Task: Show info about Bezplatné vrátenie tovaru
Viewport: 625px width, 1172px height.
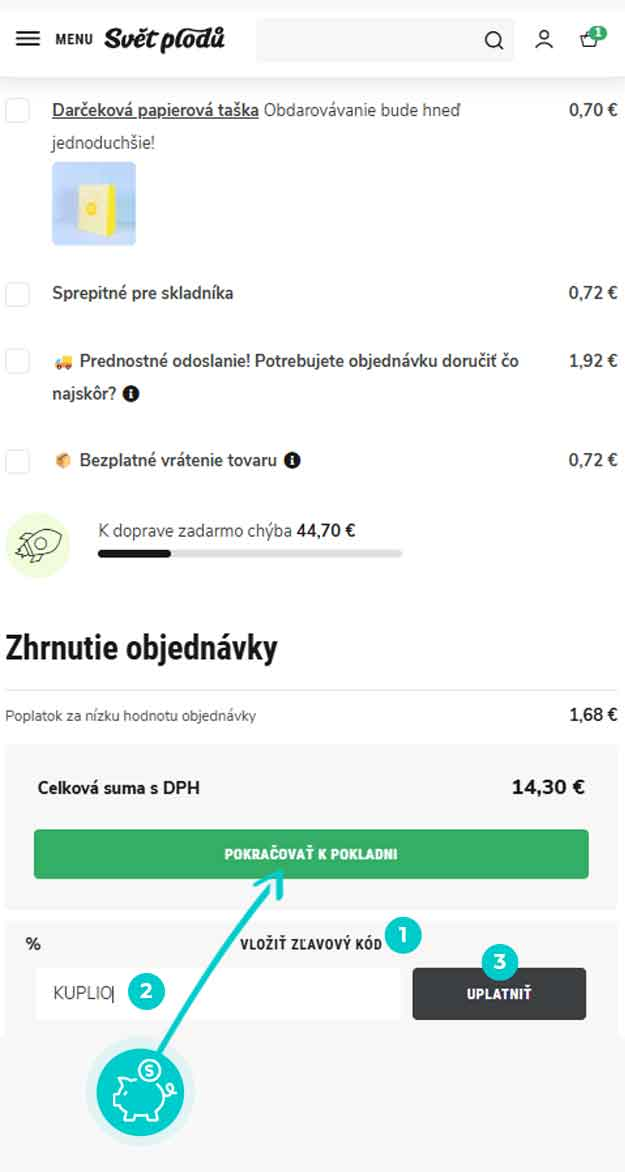Action: point(292,460)
